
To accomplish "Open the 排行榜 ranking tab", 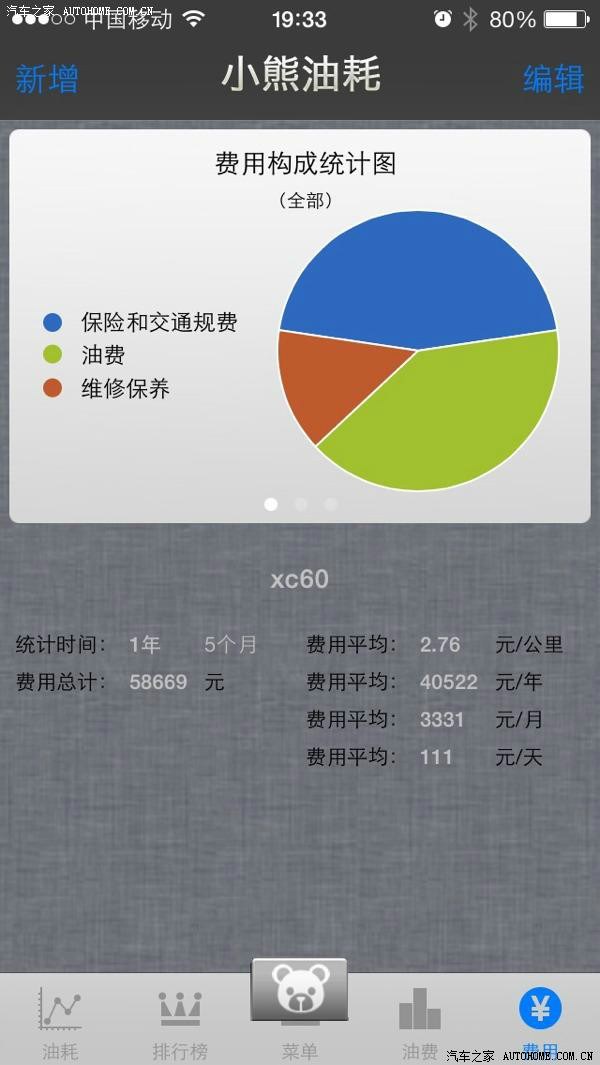I will (x=180, y=1020).
